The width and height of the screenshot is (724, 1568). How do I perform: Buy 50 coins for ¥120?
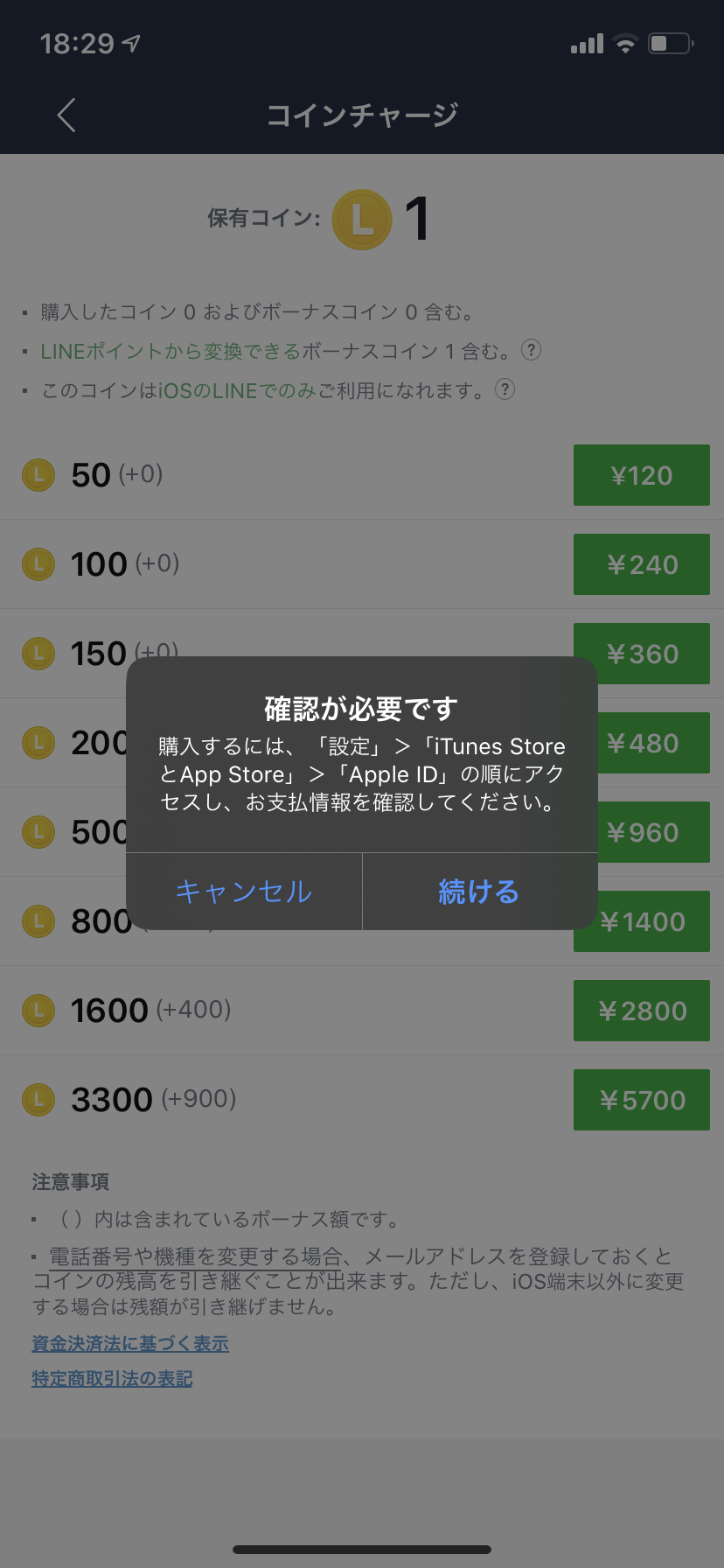tap(641, 475)
